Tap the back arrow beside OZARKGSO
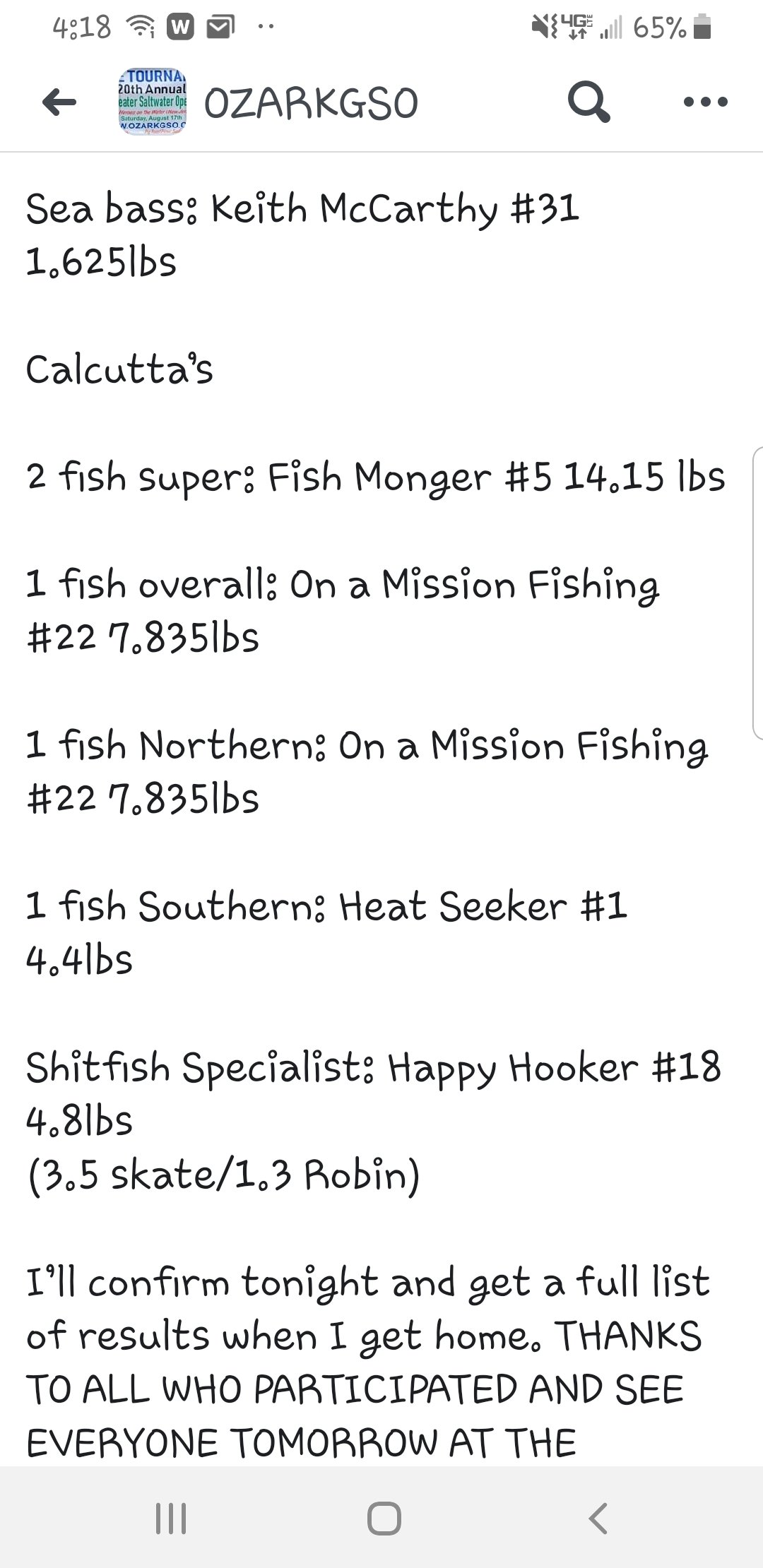The width and height of the screenshot is (763, 1568). pyautogui.click(x=59, y=103)
